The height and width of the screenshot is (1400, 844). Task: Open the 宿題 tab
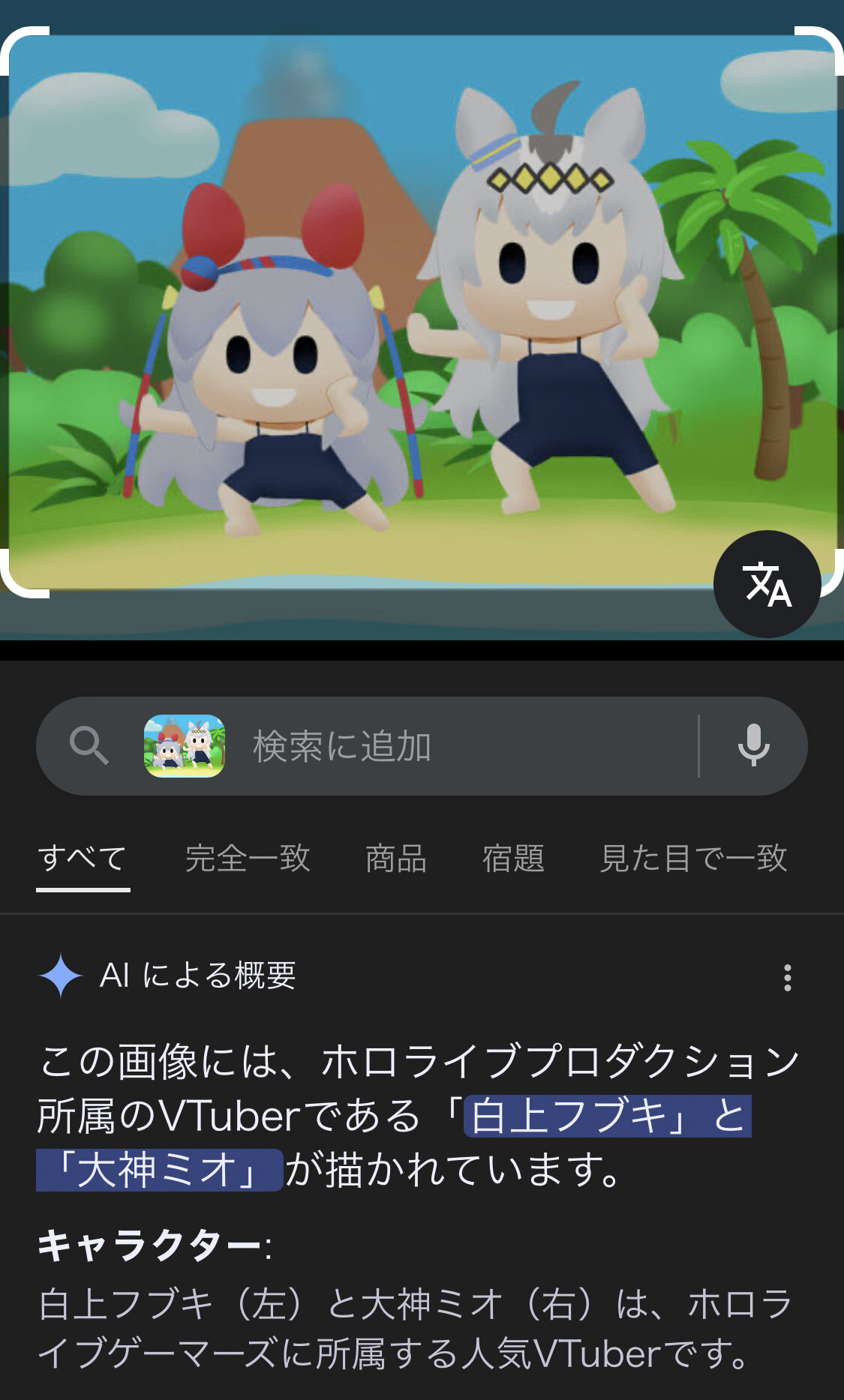tap(514, 859)
